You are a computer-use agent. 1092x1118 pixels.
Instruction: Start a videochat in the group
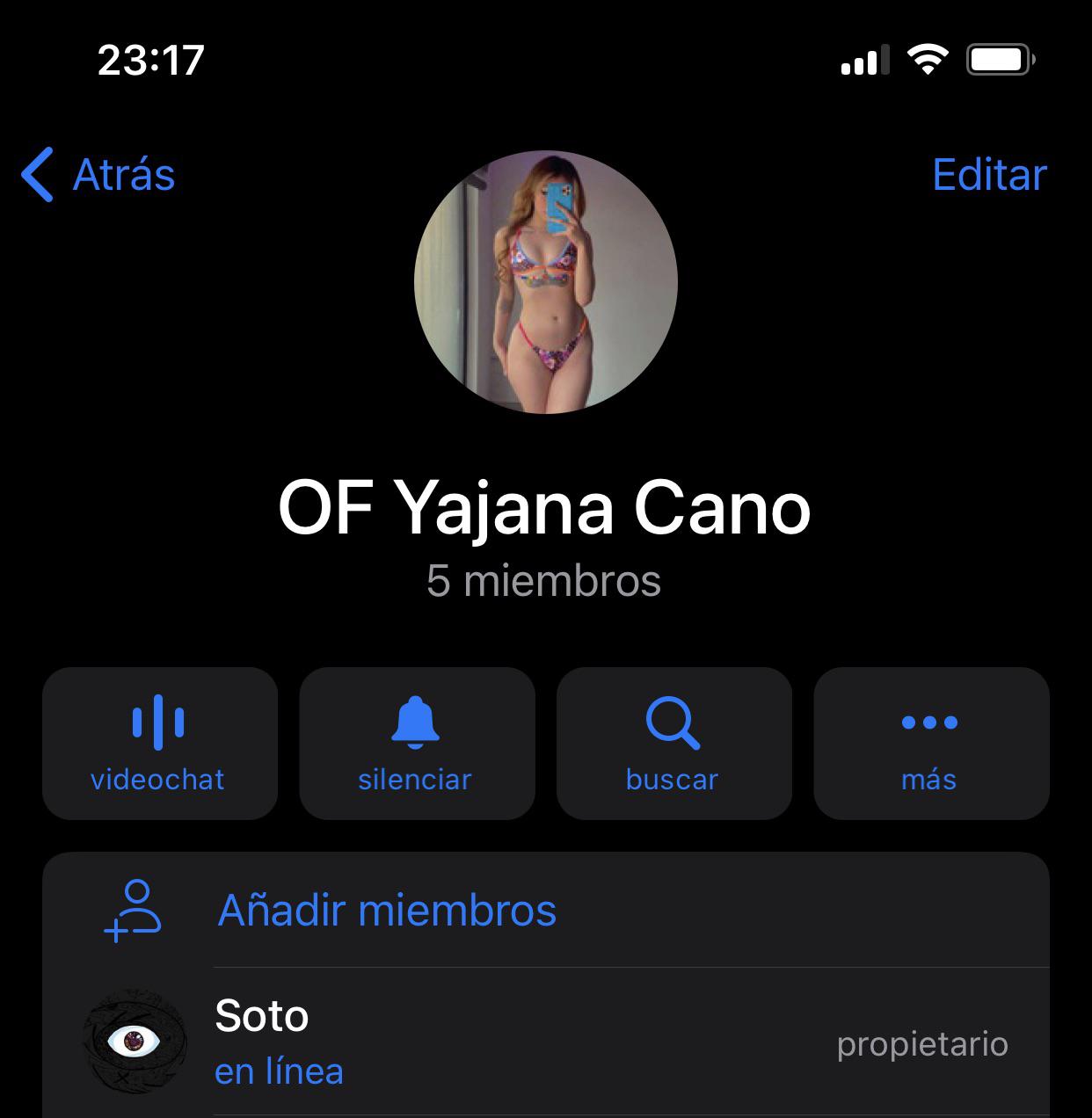[x=159, y=743]
